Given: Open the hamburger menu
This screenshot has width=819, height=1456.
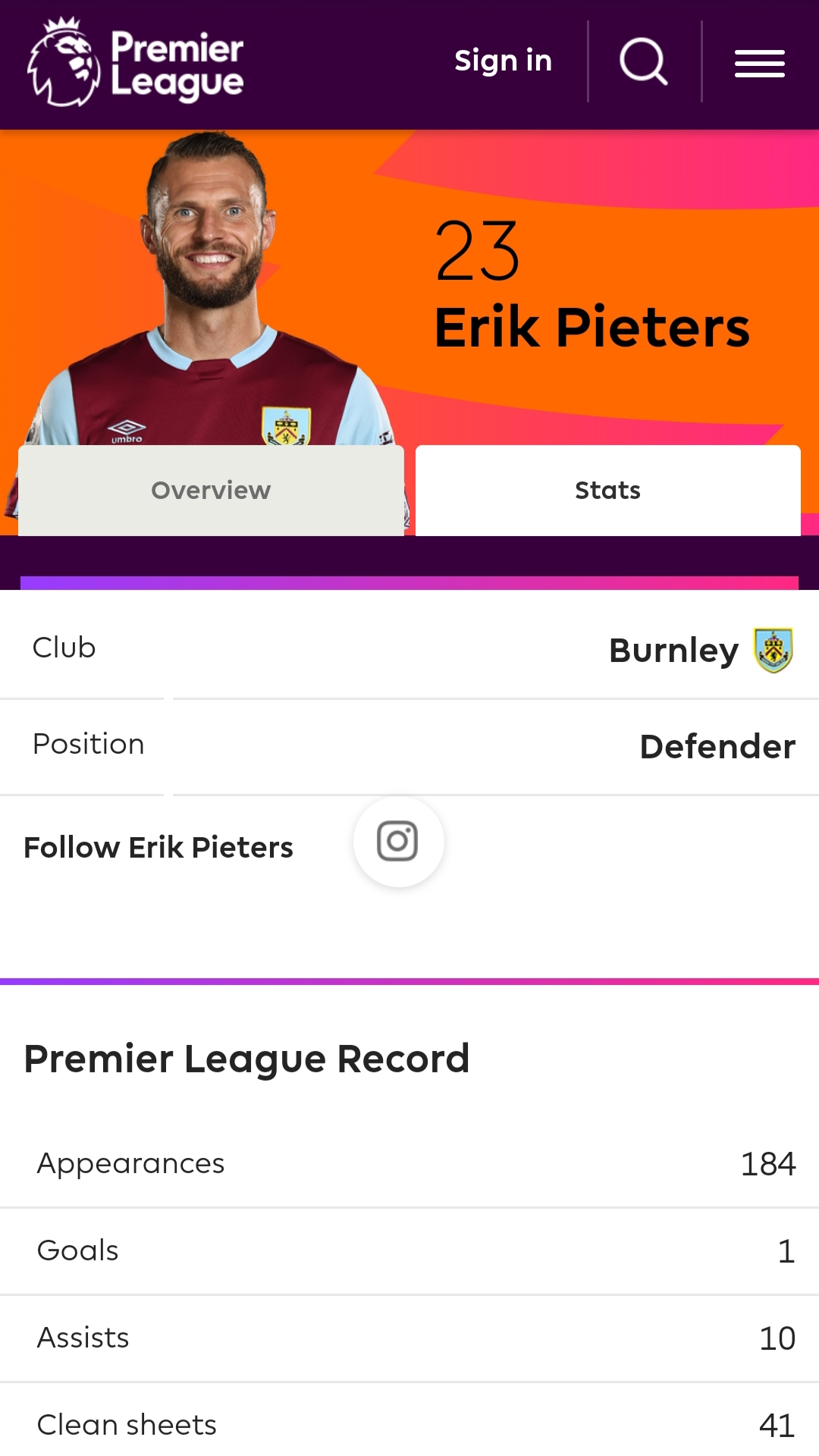Looking at the screenshot, I should (759, 63).
